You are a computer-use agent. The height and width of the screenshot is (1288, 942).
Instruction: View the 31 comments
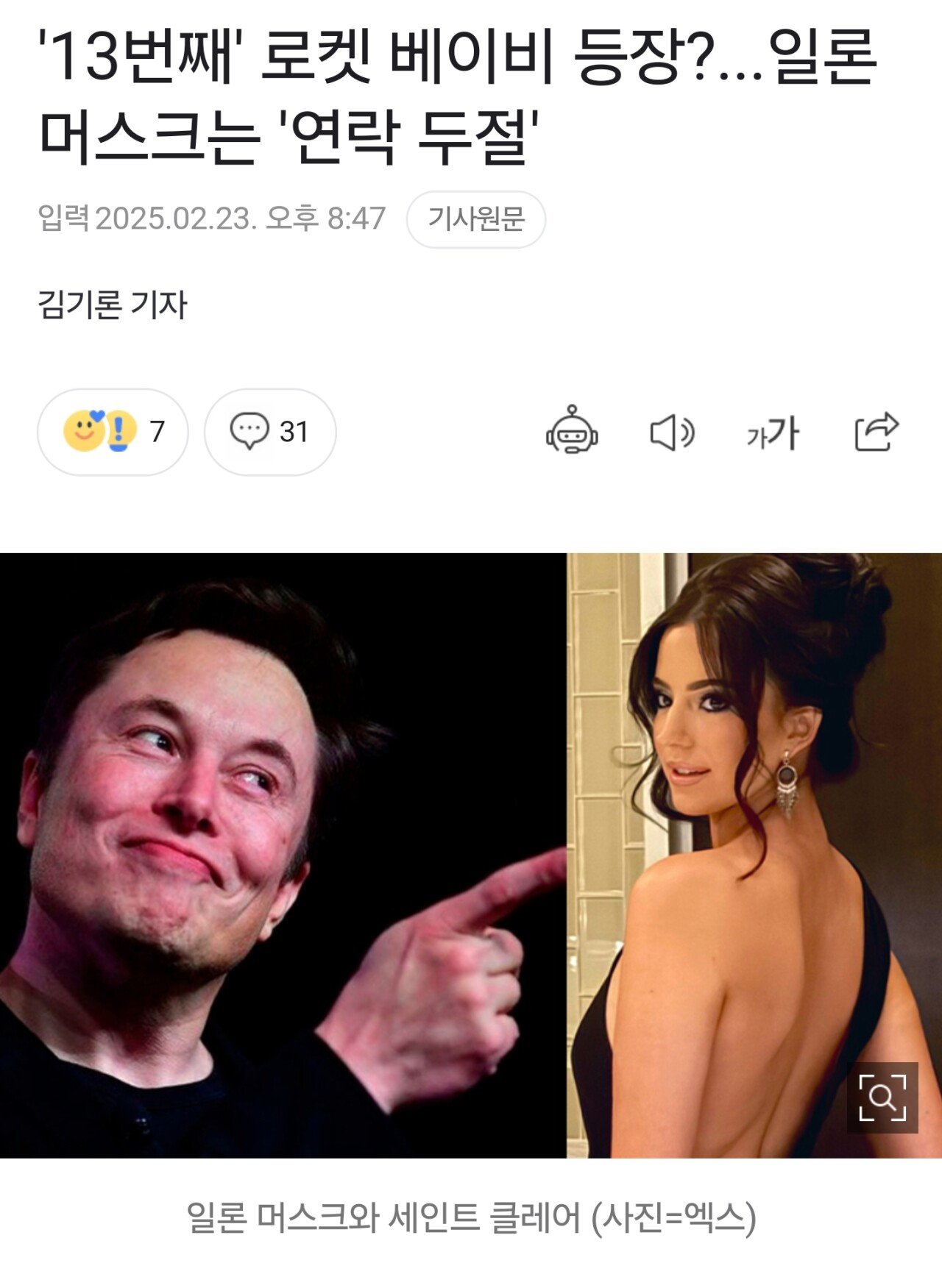pyautogui.click(x=269, y=432)
